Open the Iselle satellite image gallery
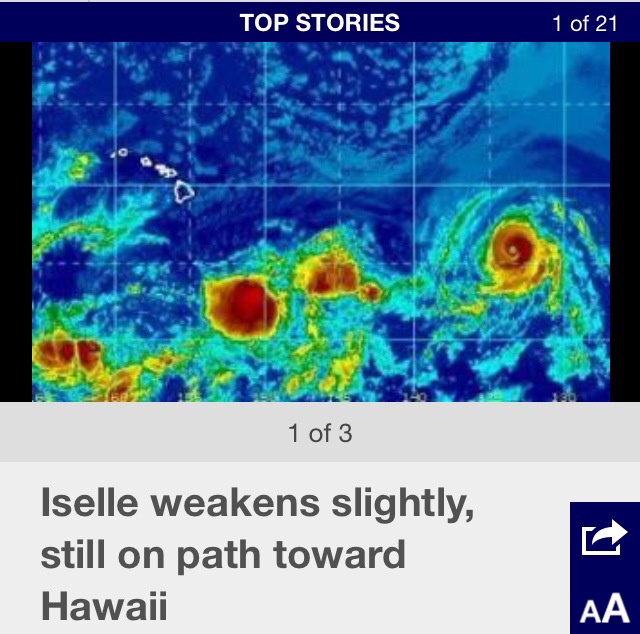This screenshot has height=634, width=640. (x=320, y=222)
